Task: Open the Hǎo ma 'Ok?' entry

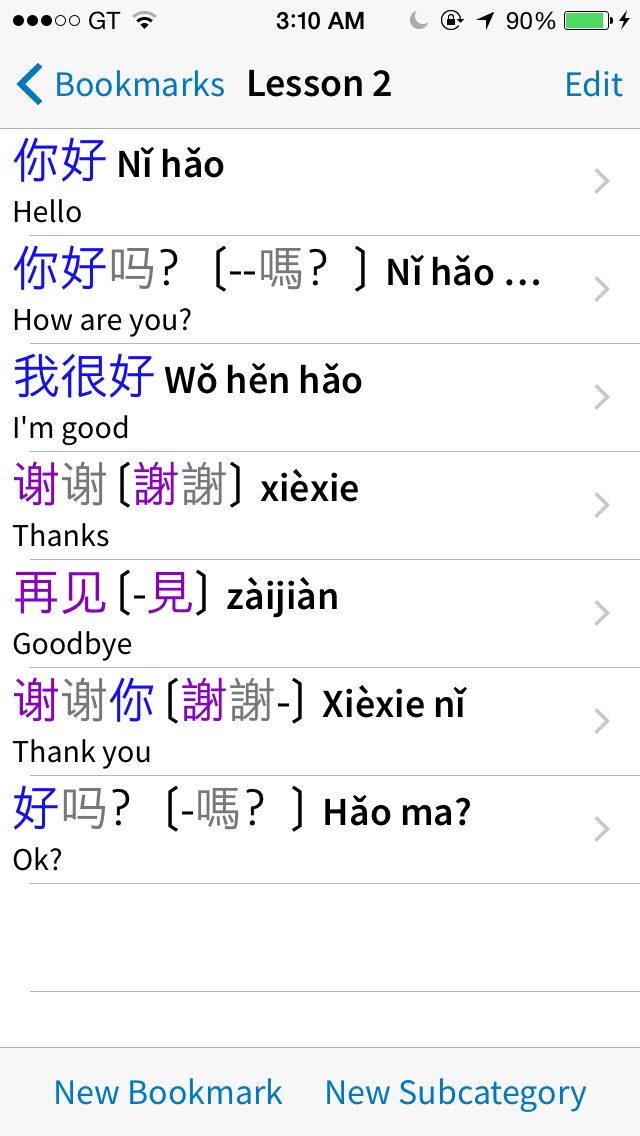Action: tap(320, 830)
